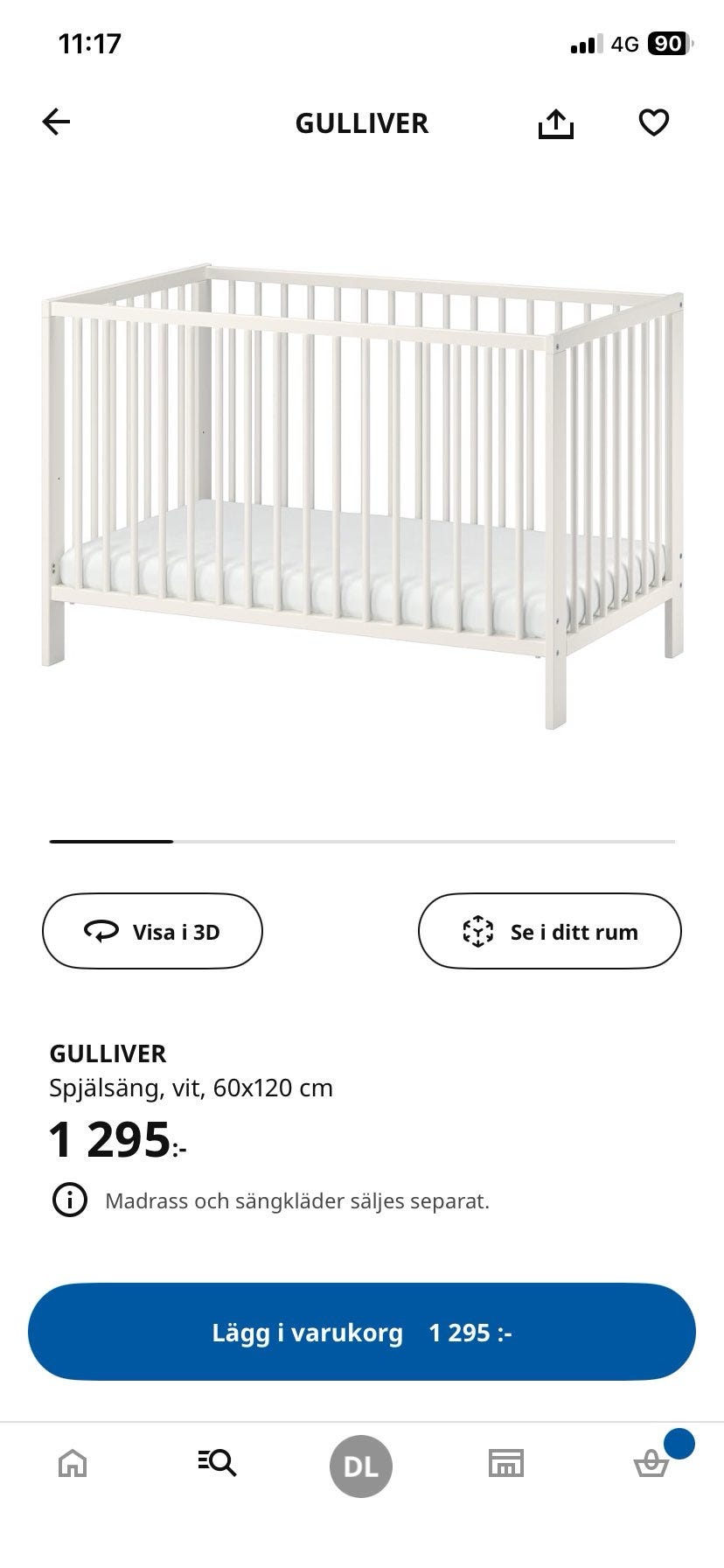724x1568 pixels.
Task: Go back using the arrow
Action: click(56, 122)
